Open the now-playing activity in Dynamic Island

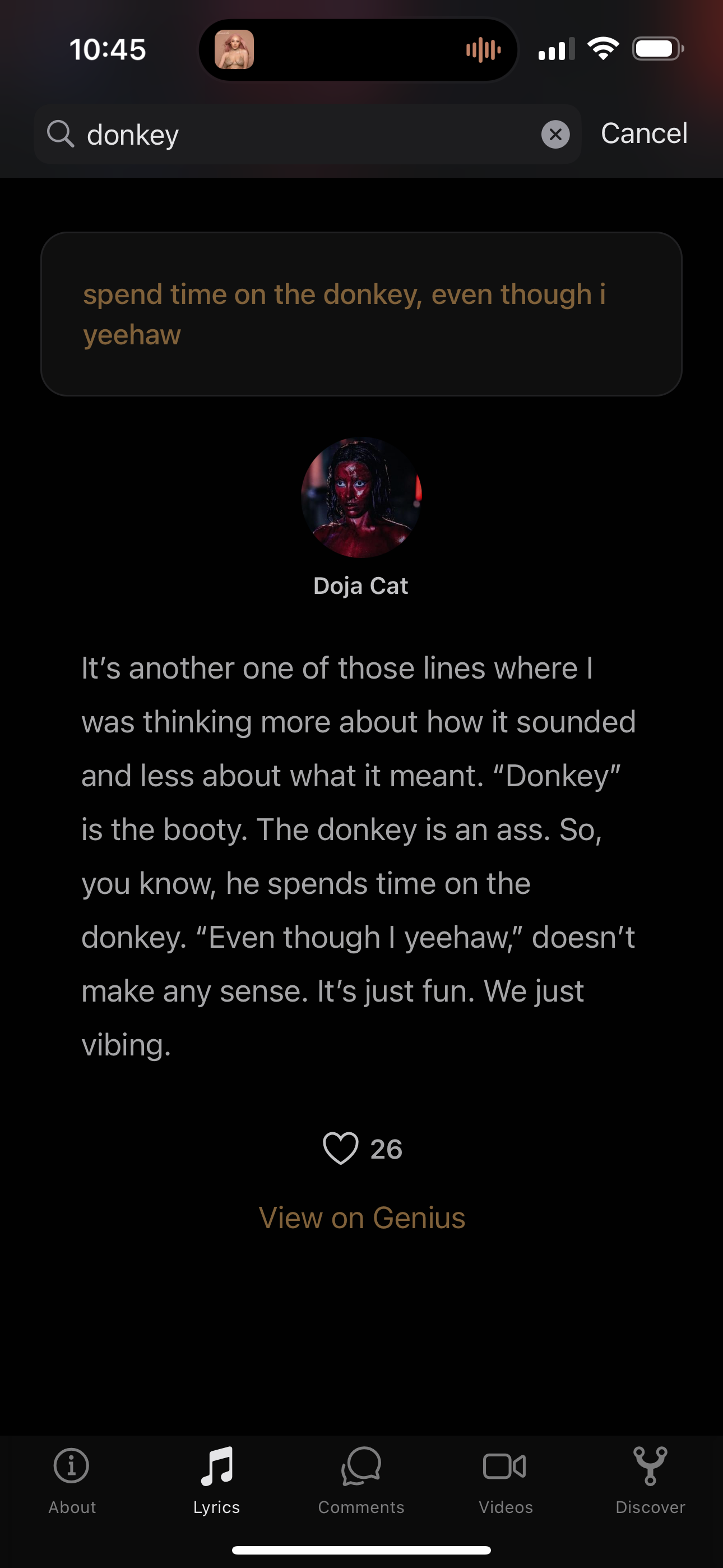coord(358,50)
